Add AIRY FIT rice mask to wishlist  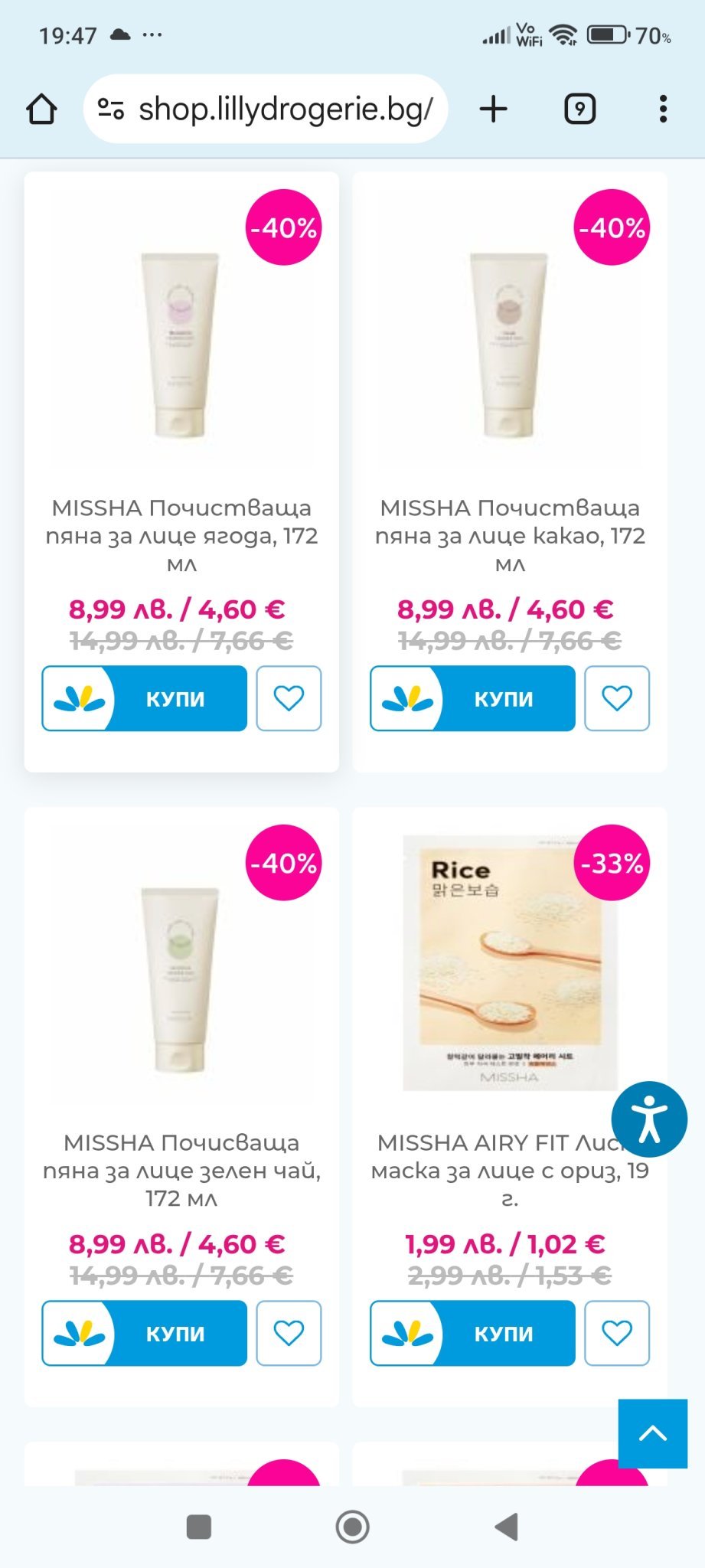pyautogui.click(x=617, y=1333)
